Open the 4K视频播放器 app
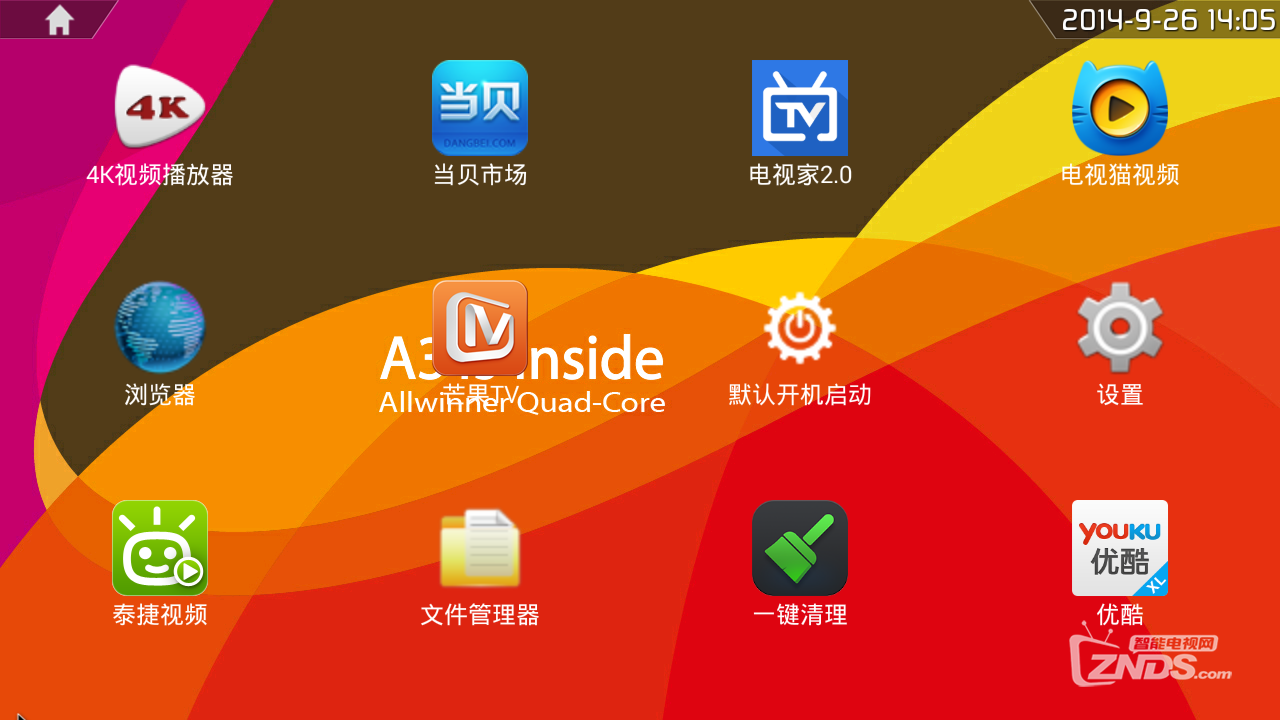Image resolution: width=1280 pixels, height=720 pixels. (160, 108)
